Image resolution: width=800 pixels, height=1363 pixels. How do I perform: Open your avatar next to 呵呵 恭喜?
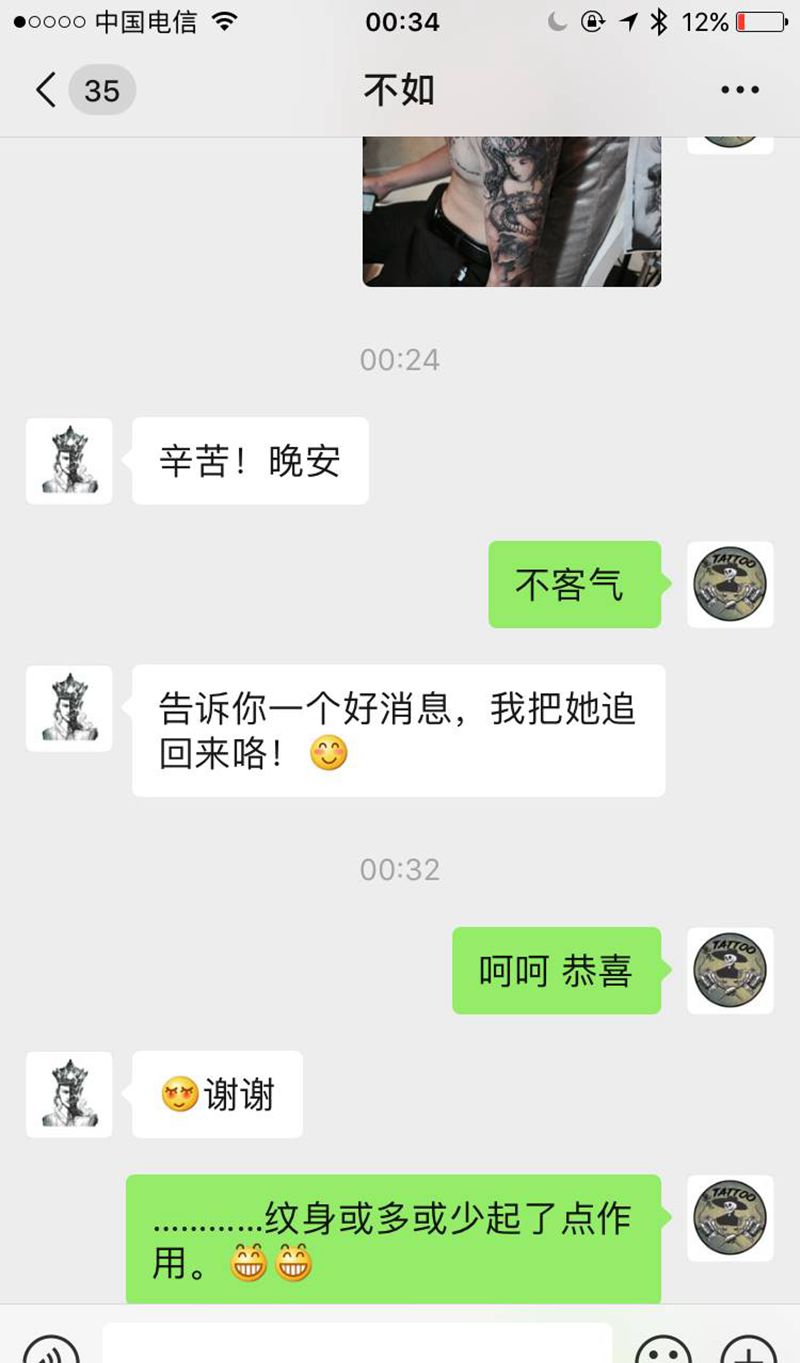[730, 971]
